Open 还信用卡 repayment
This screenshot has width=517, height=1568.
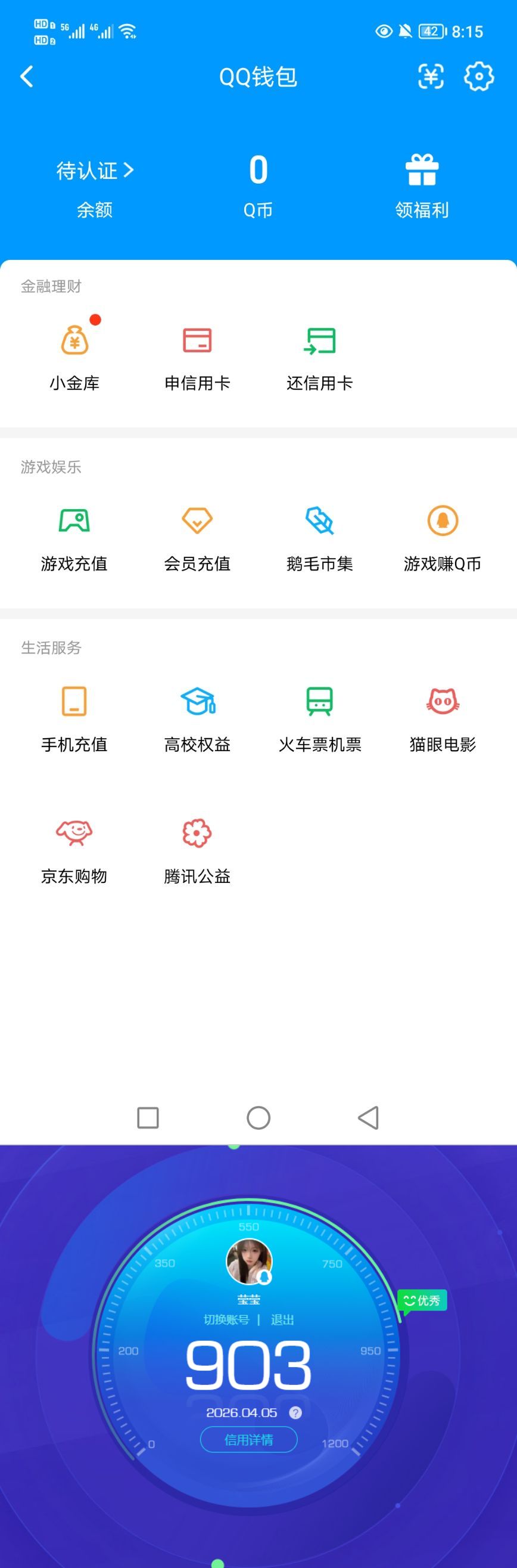click(x=319, y=356)
